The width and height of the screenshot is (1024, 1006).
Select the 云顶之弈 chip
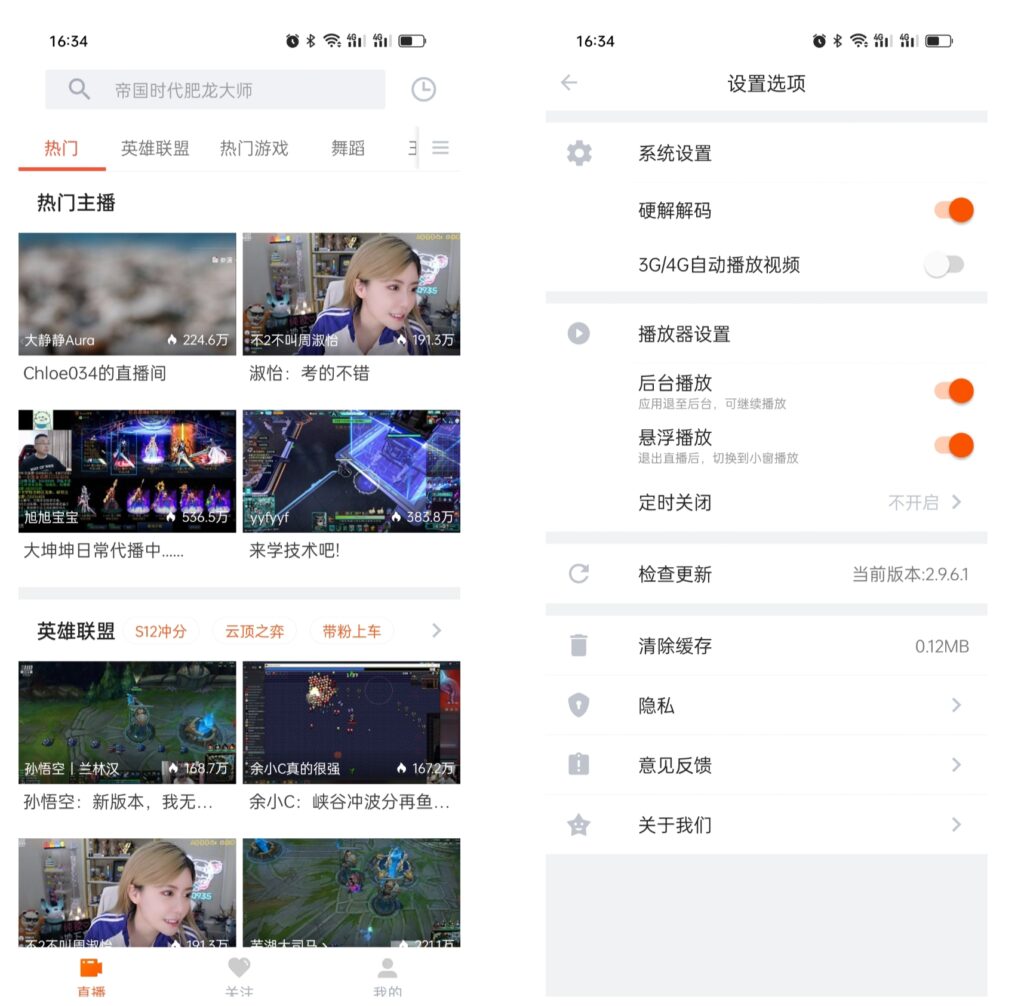click(254, 631)
